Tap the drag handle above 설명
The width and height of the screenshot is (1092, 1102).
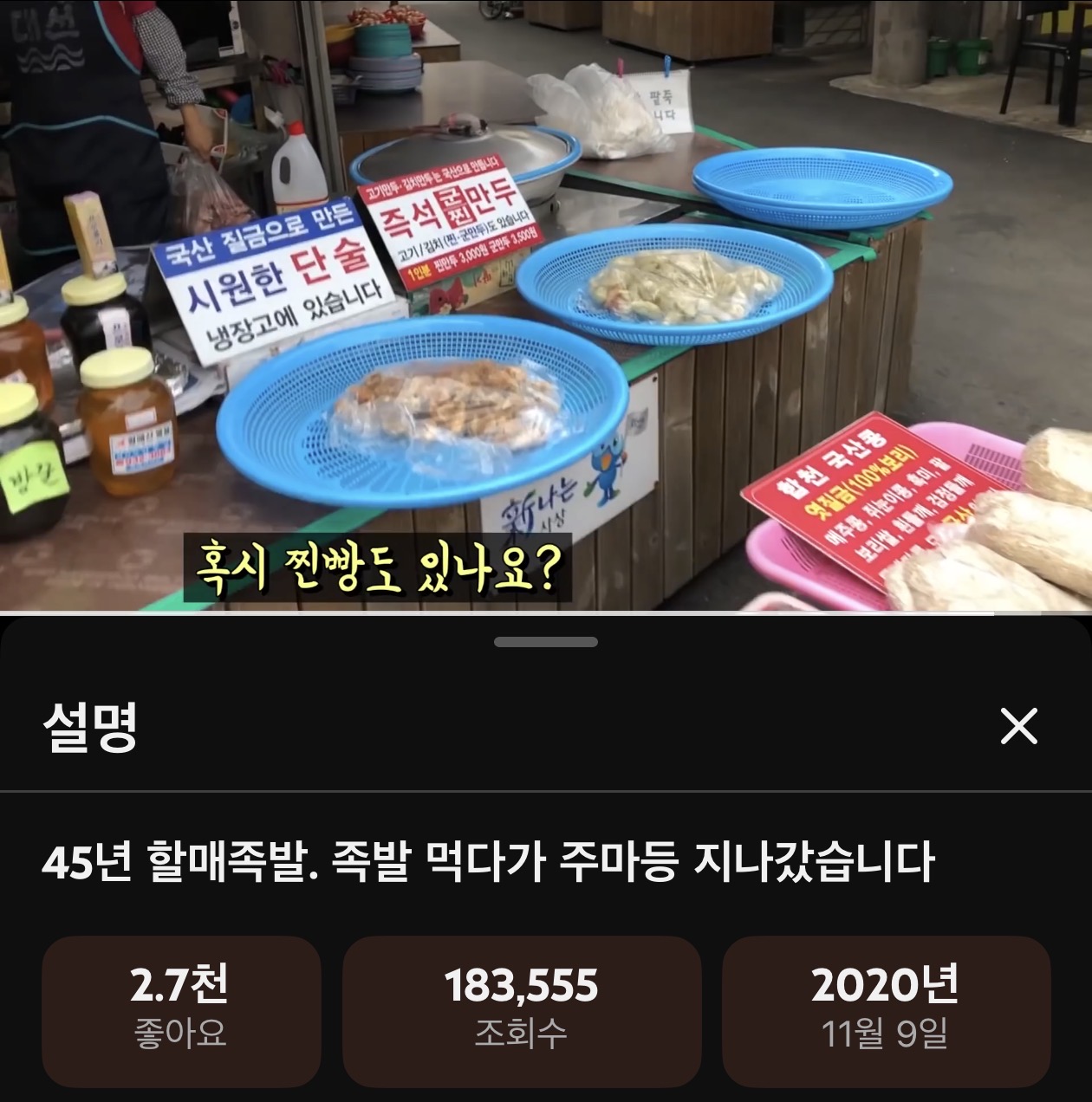point(546,643)
